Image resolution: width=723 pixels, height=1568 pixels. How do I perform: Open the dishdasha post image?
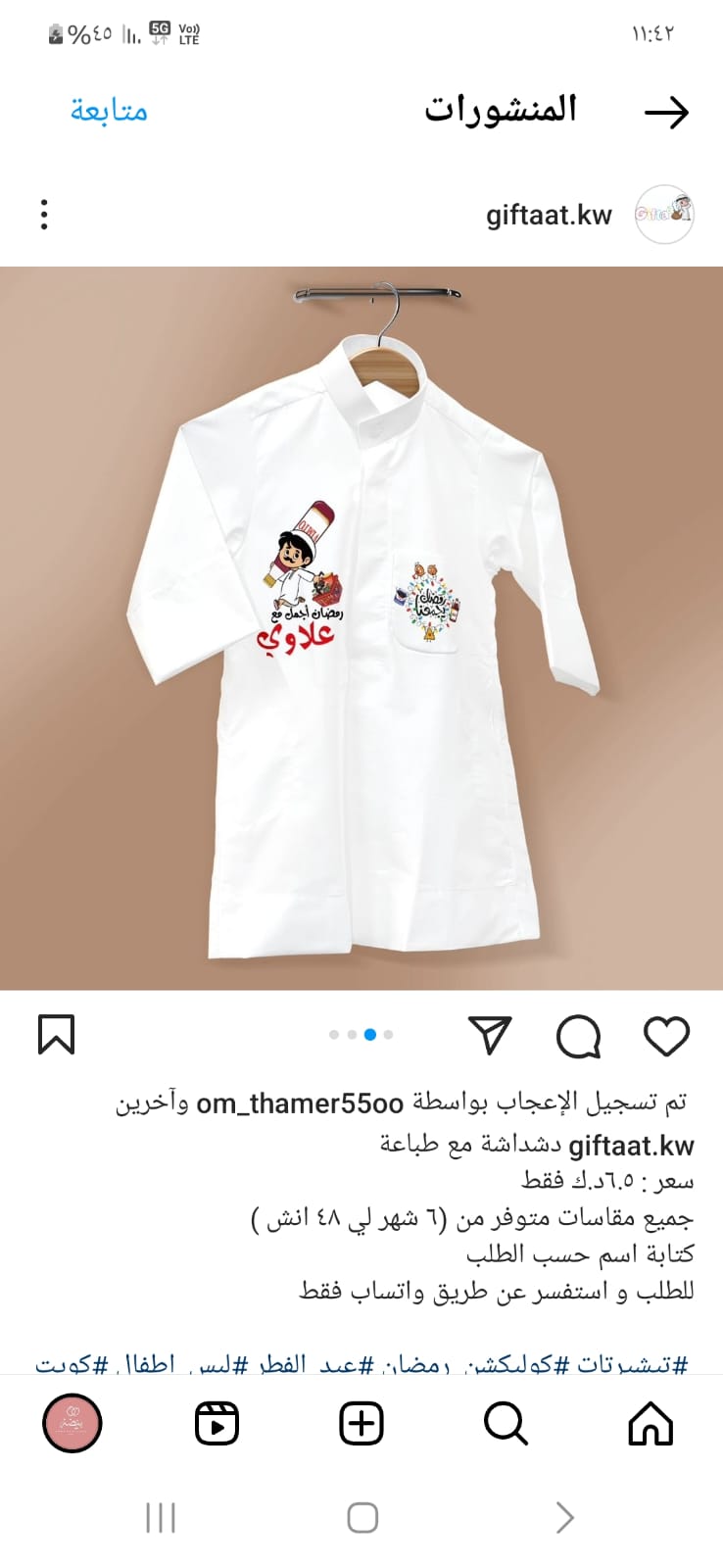pos(361,628)
